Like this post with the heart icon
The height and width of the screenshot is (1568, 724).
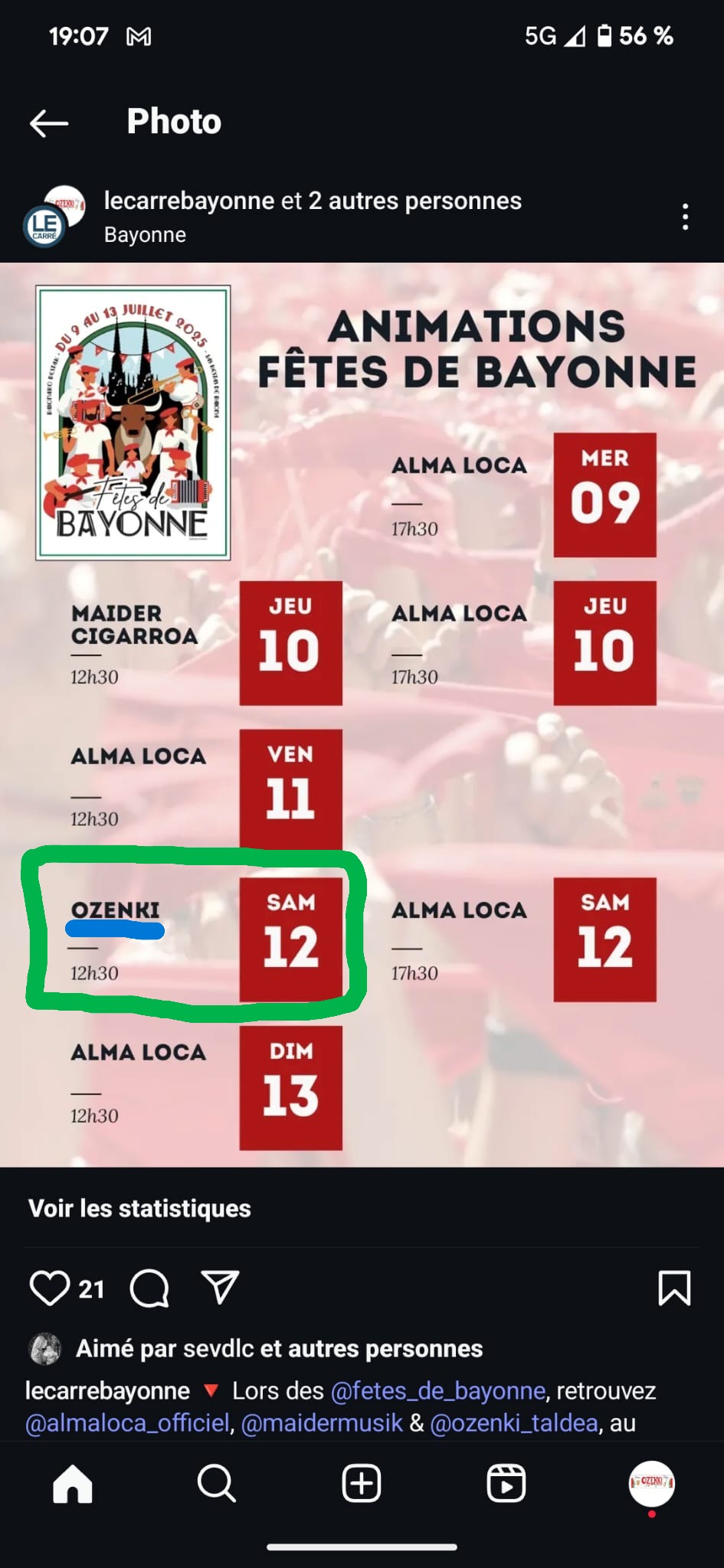49,1288
